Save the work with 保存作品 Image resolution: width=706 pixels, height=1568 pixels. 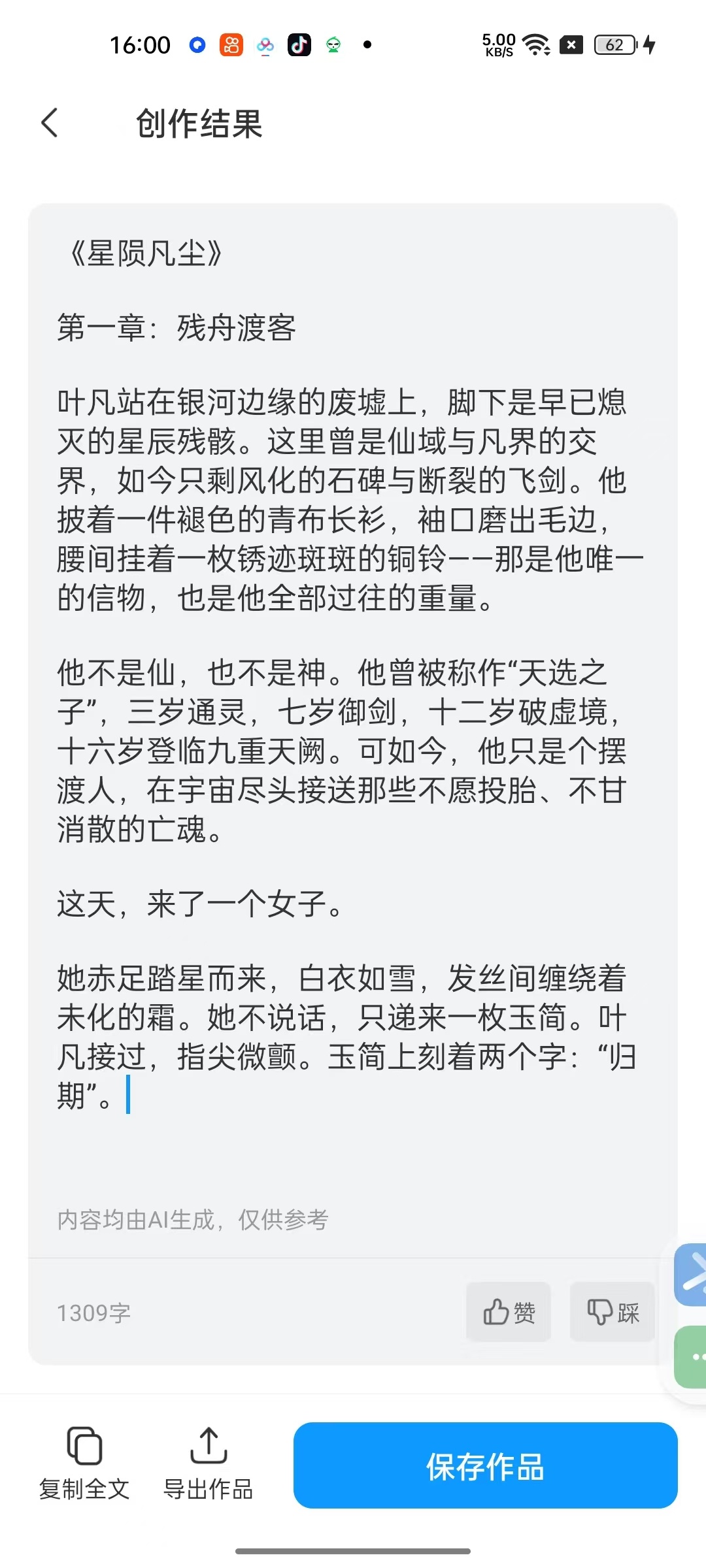pyautogui.click(x=485, y=1466)
